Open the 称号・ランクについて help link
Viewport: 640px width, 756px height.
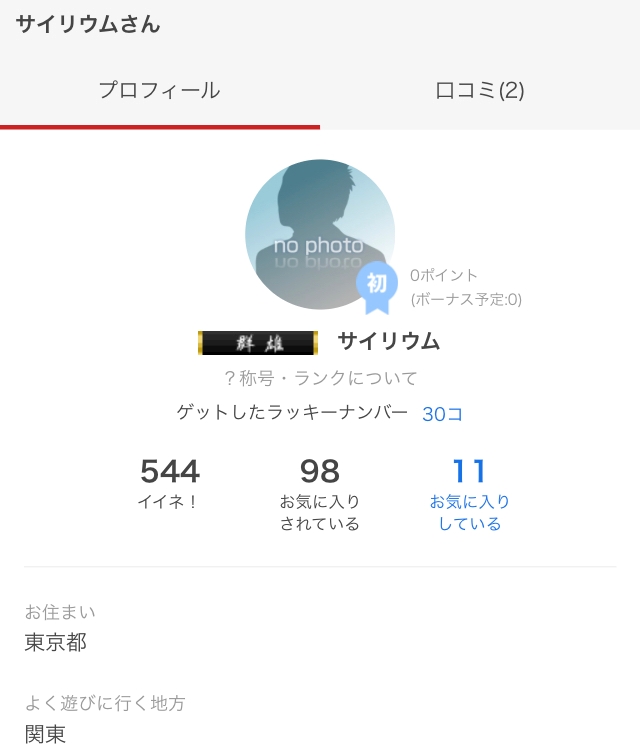[x=320, y=378]
